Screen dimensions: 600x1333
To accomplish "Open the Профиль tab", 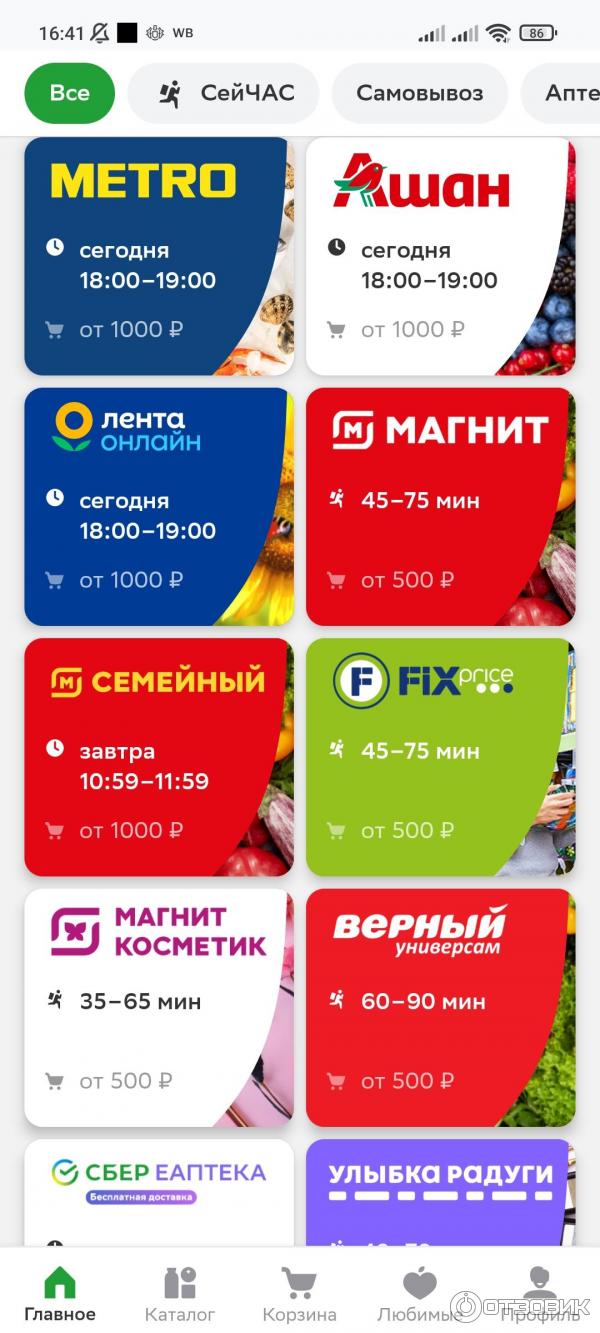I will click(540, 1295).
